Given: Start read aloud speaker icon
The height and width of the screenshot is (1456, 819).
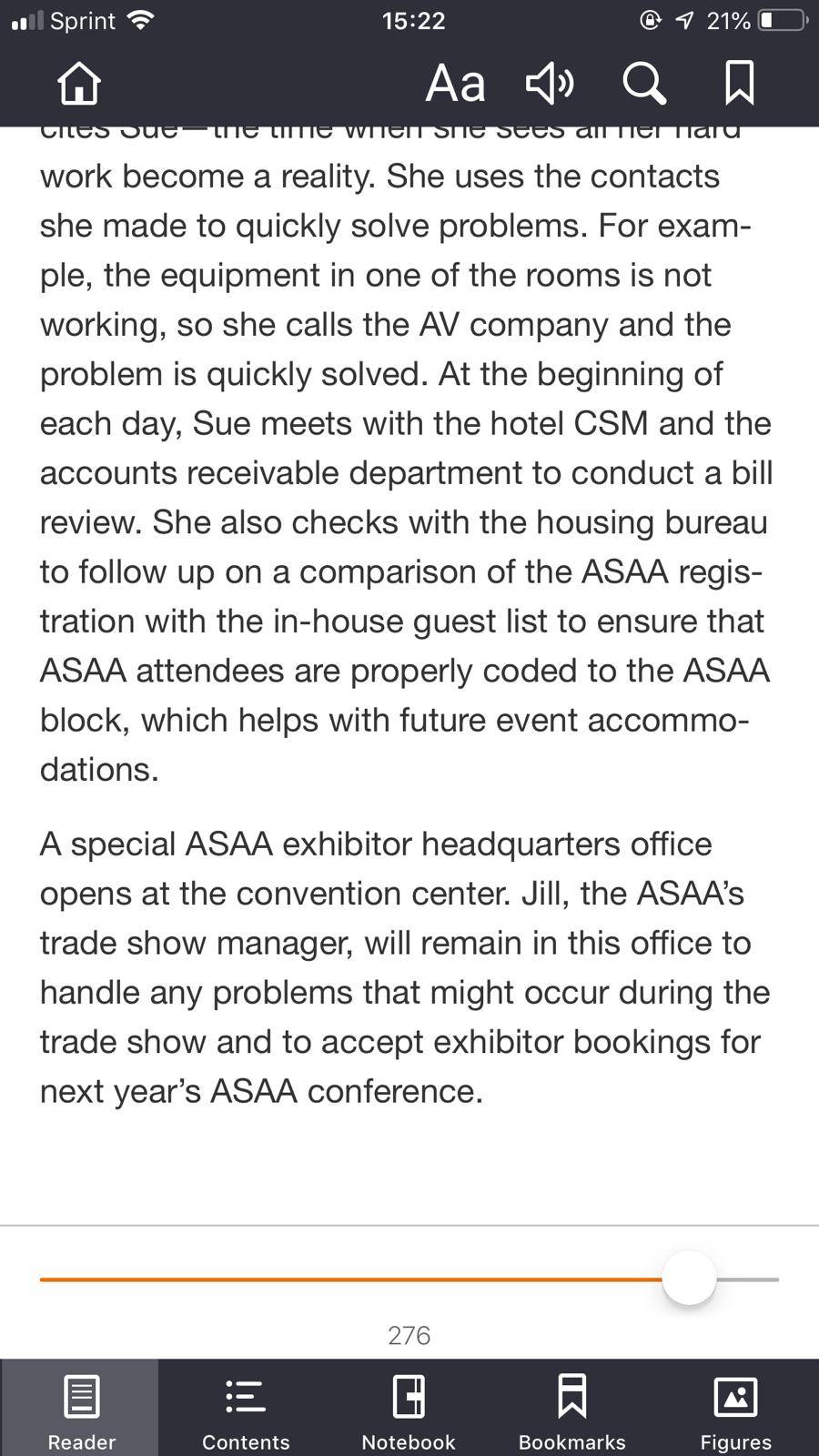Looking at the screenshot, I should point(550,83).
